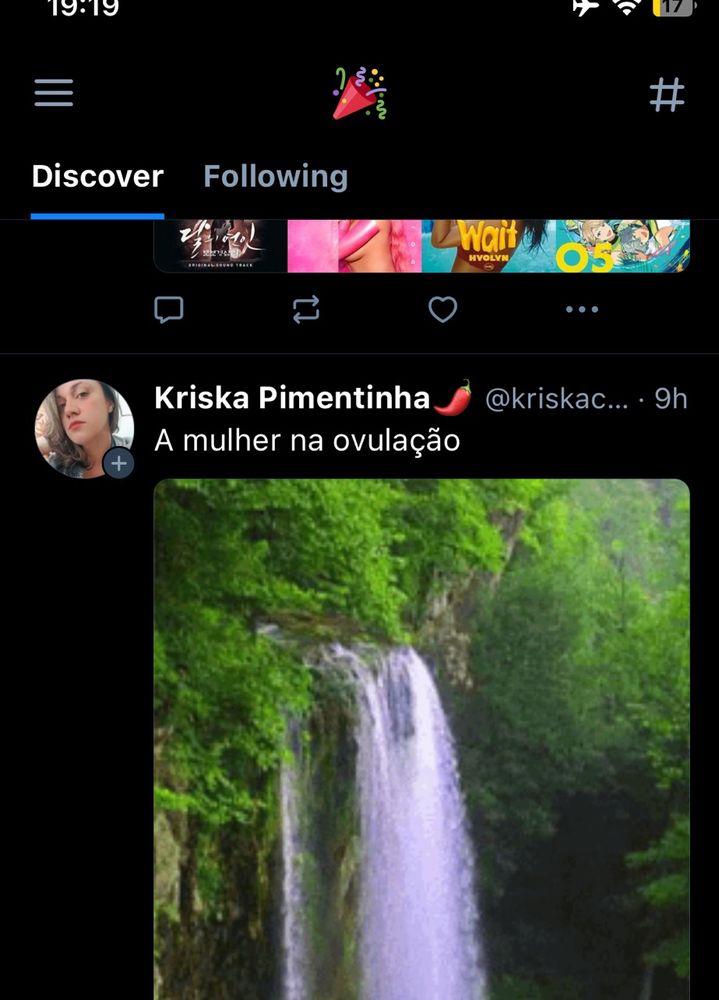The width and height of the screenshot is (719, 1000).
Task: Open Kriska Pimentinha's profile picture
Action: point(82,425)
